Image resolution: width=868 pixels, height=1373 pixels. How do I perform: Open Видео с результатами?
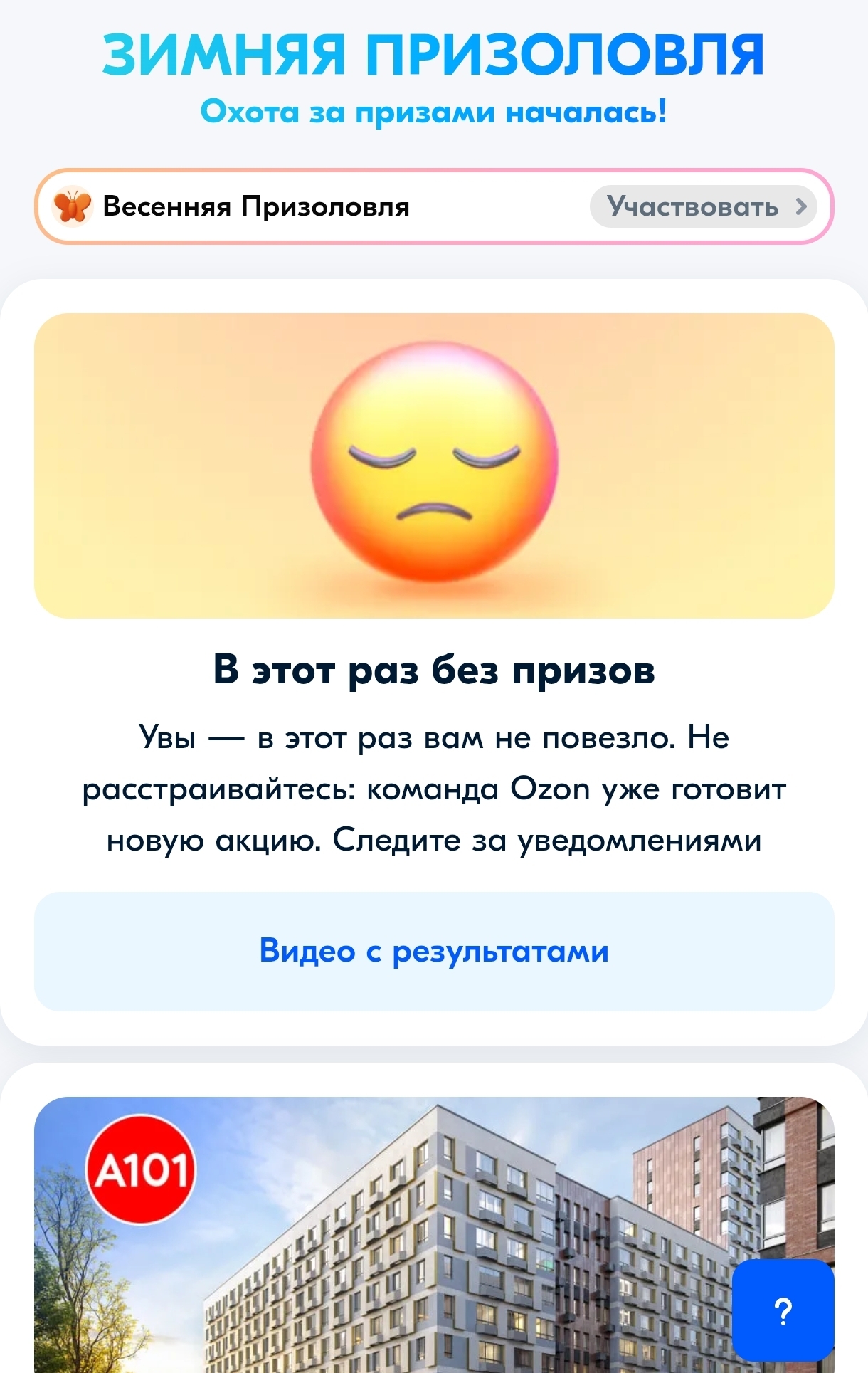click(434, 951)
